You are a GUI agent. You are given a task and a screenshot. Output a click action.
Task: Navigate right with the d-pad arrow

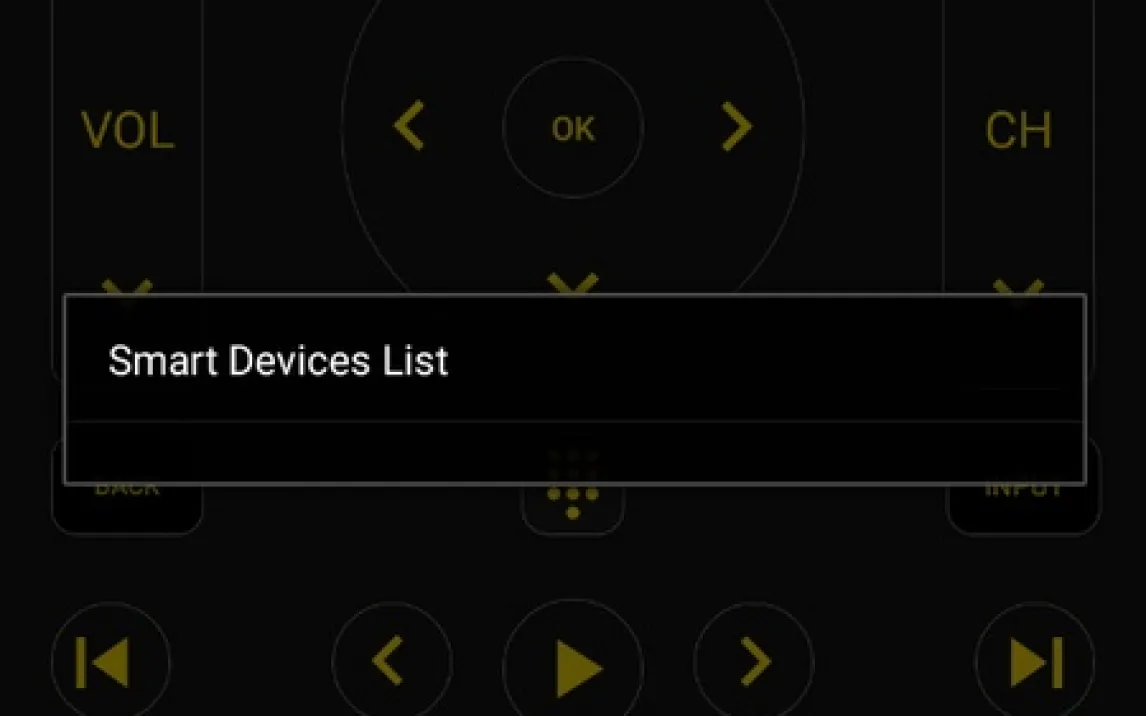[736, 126]
